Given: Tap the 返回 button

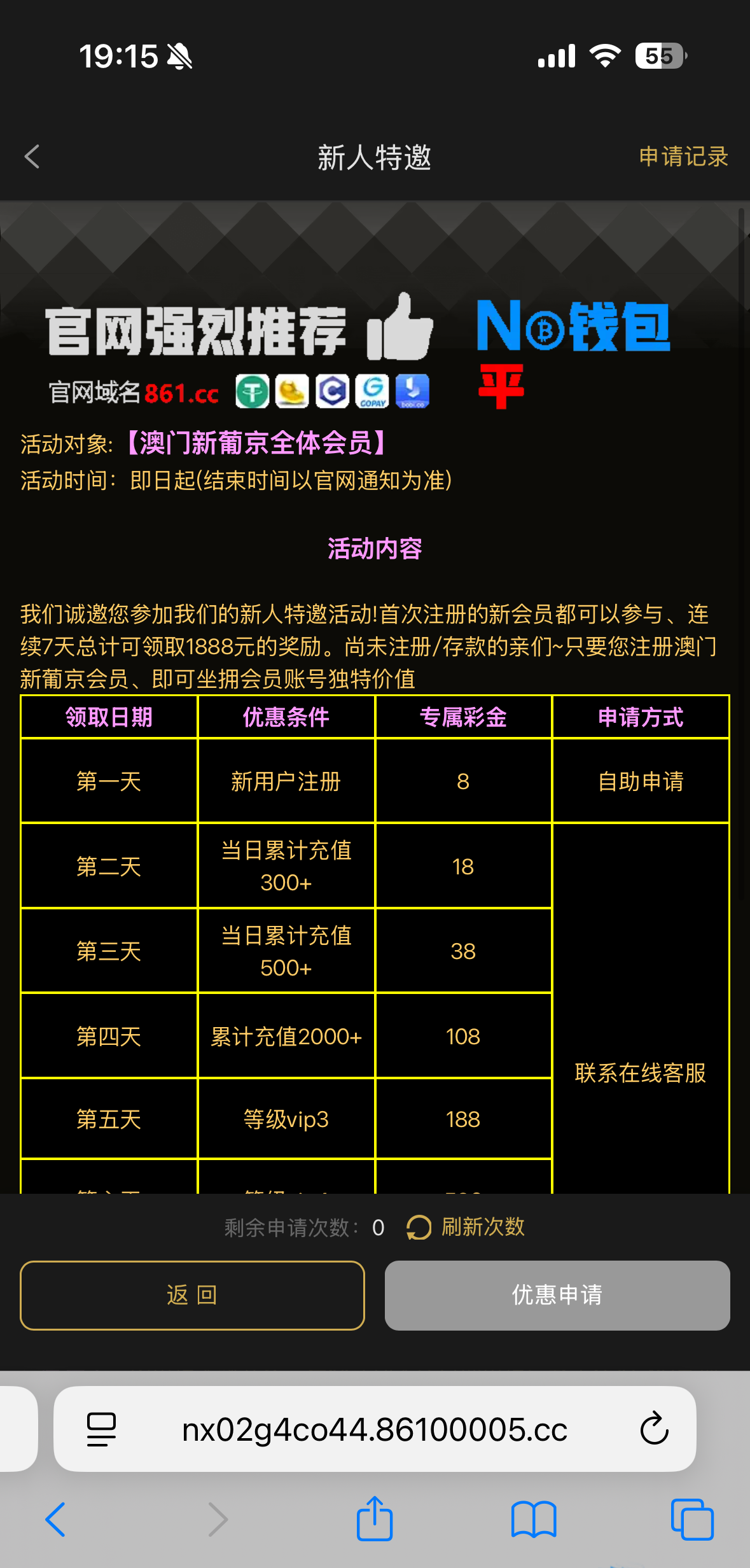Looking at the screenshot, I should [x=192, y=1295].
